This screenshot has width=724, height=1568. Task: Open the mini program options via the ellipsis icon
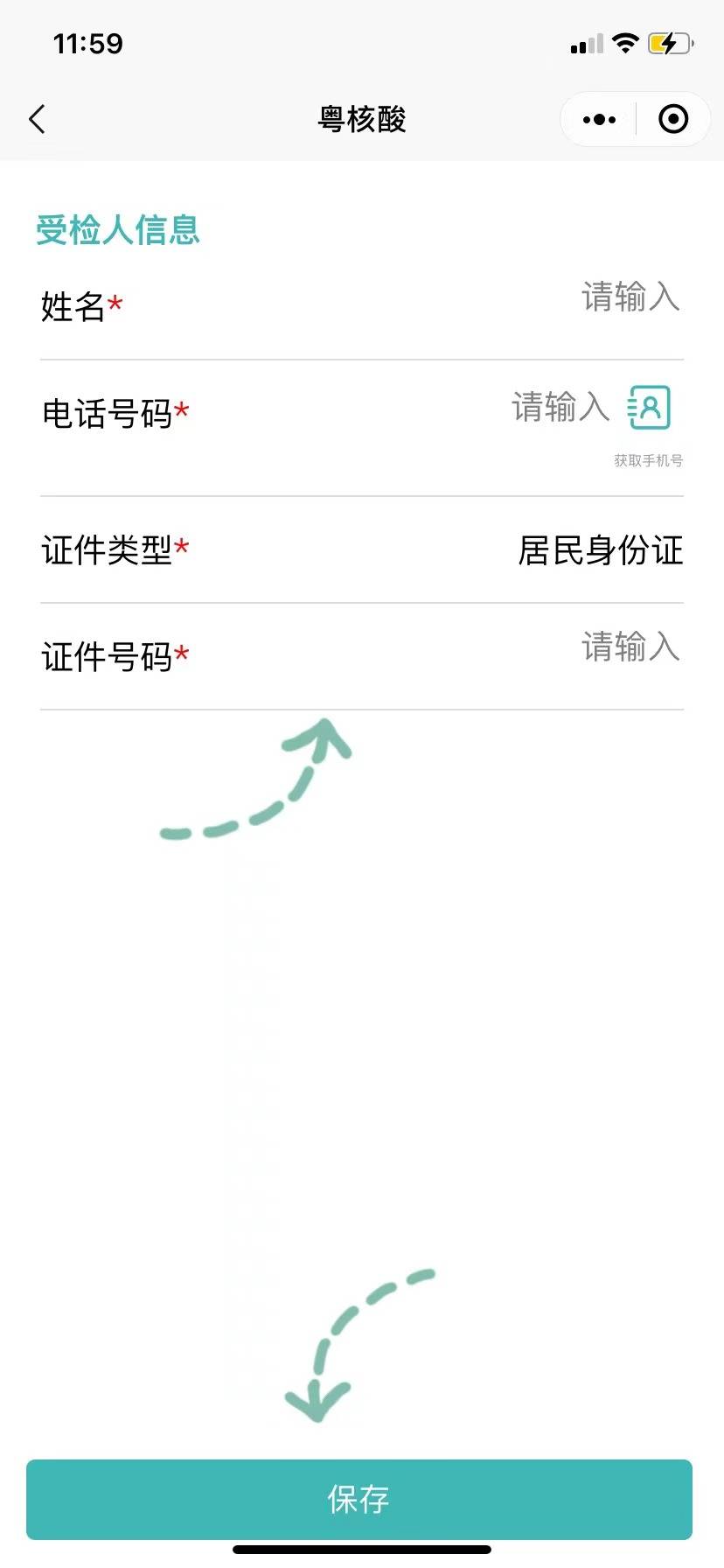(598, 119)
